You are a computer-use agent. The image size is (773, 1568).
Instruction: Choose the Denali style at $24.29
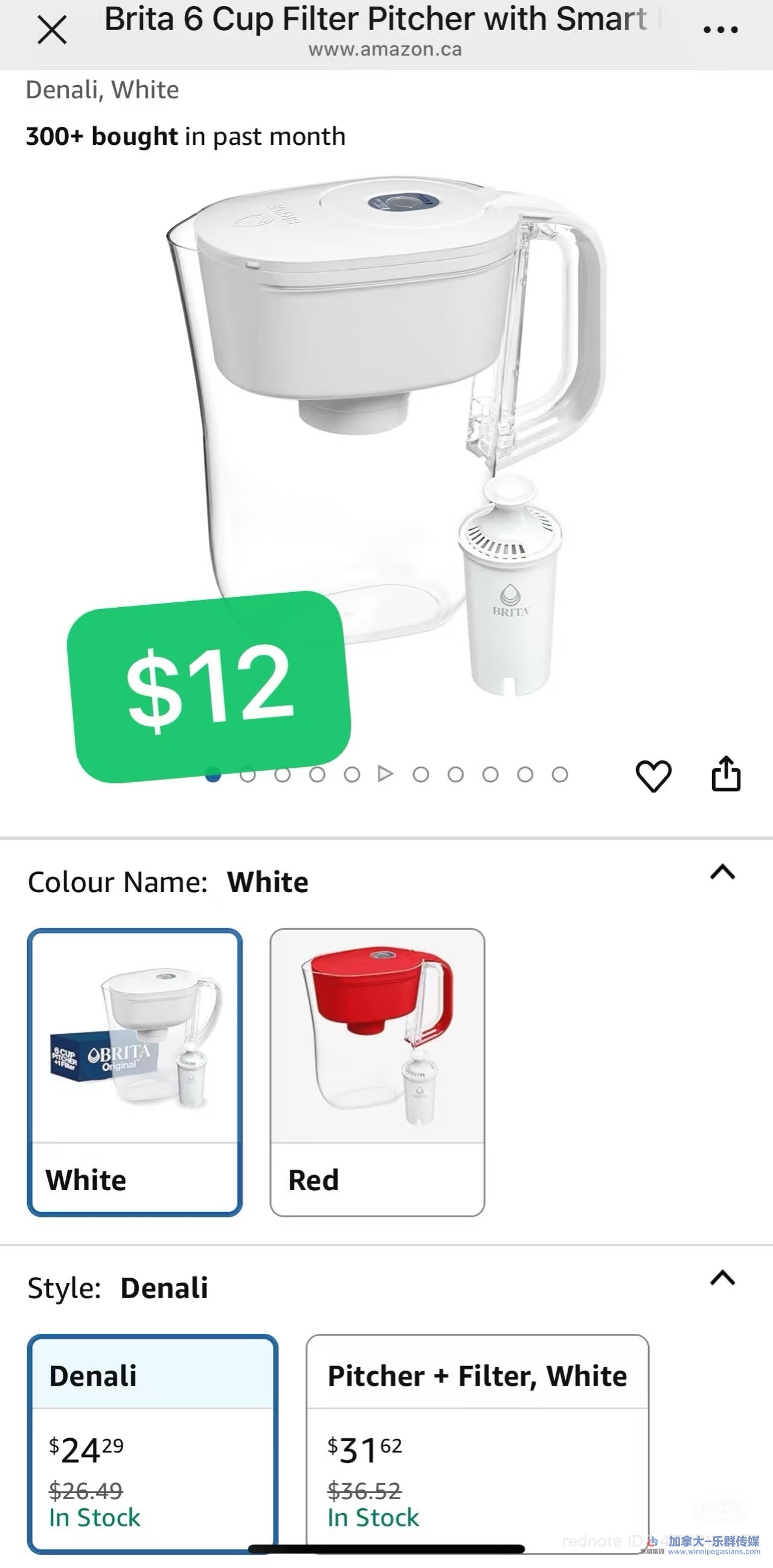point(153,1442)
